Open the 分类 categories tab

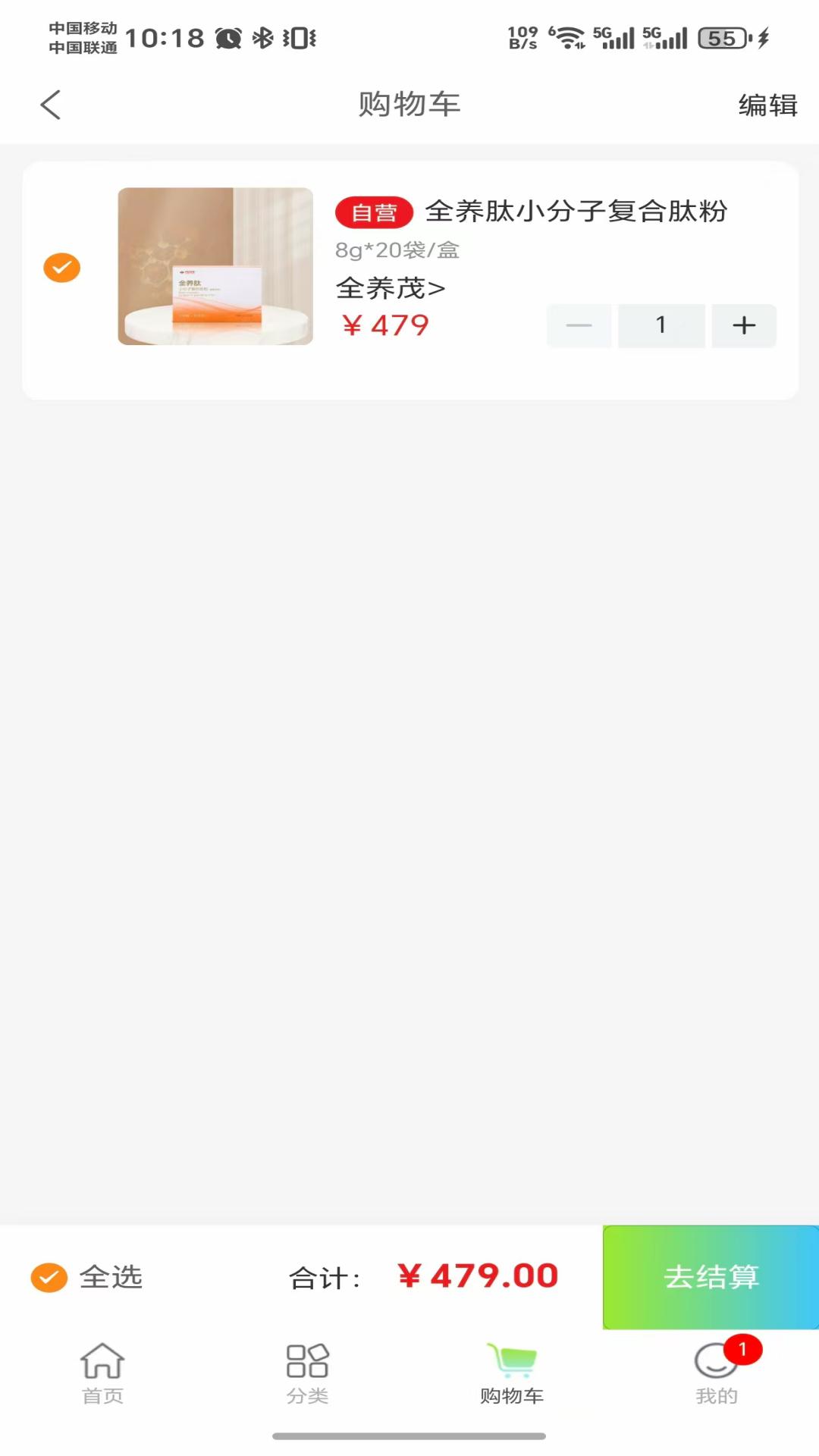[307, 1373]
